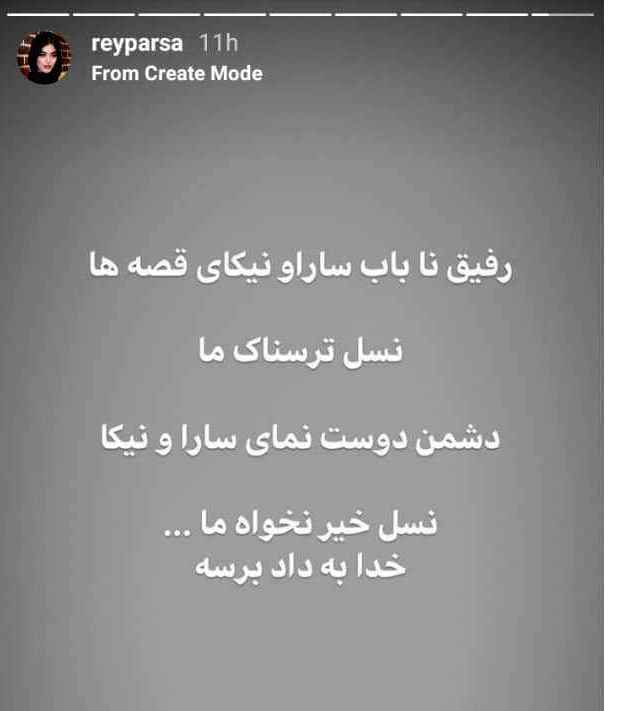Tap the reyparsa username

click(137, 45)
